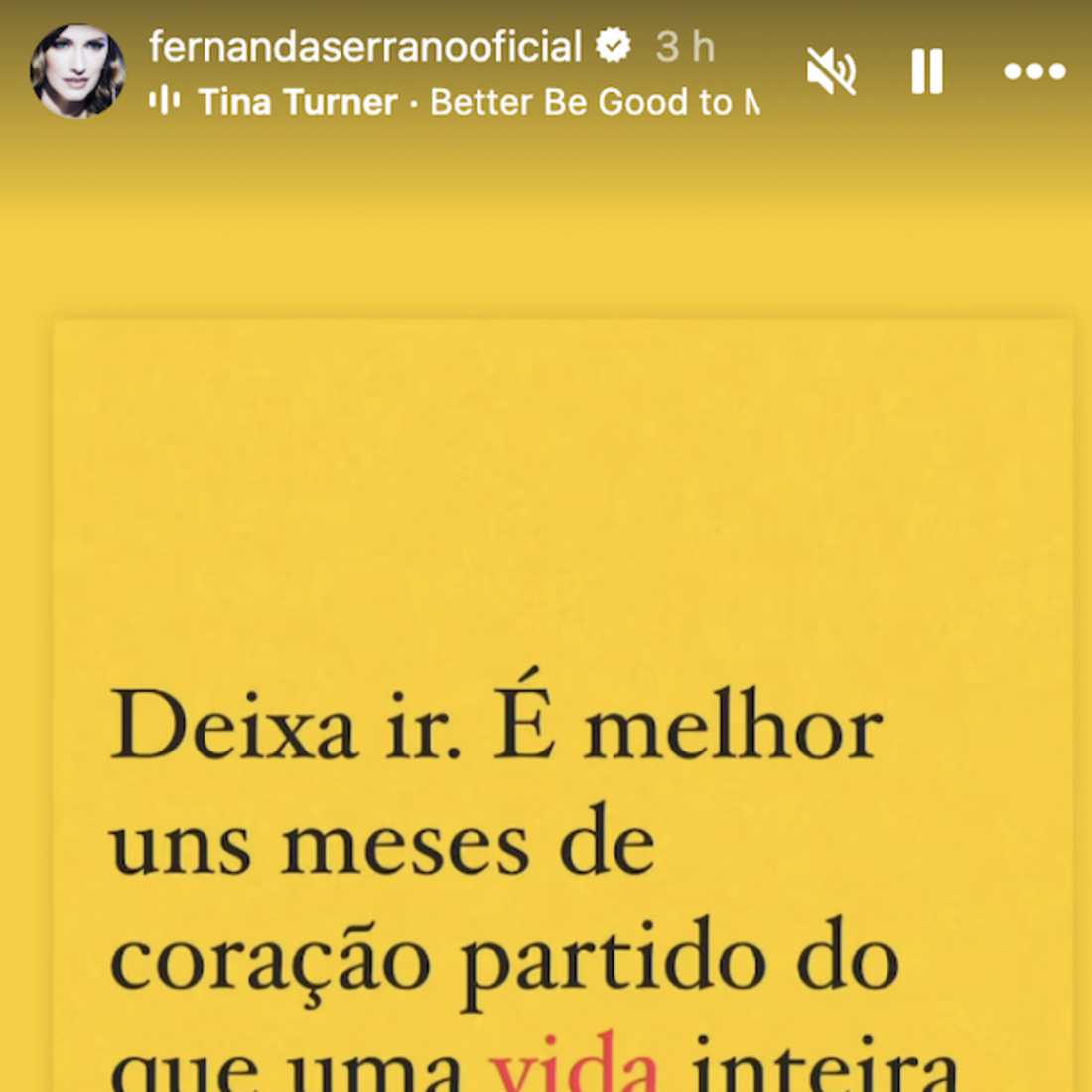Open the fernandaserranooficial username link
The width and height of the screenshot is (1092, 1092).
point(364,47)
